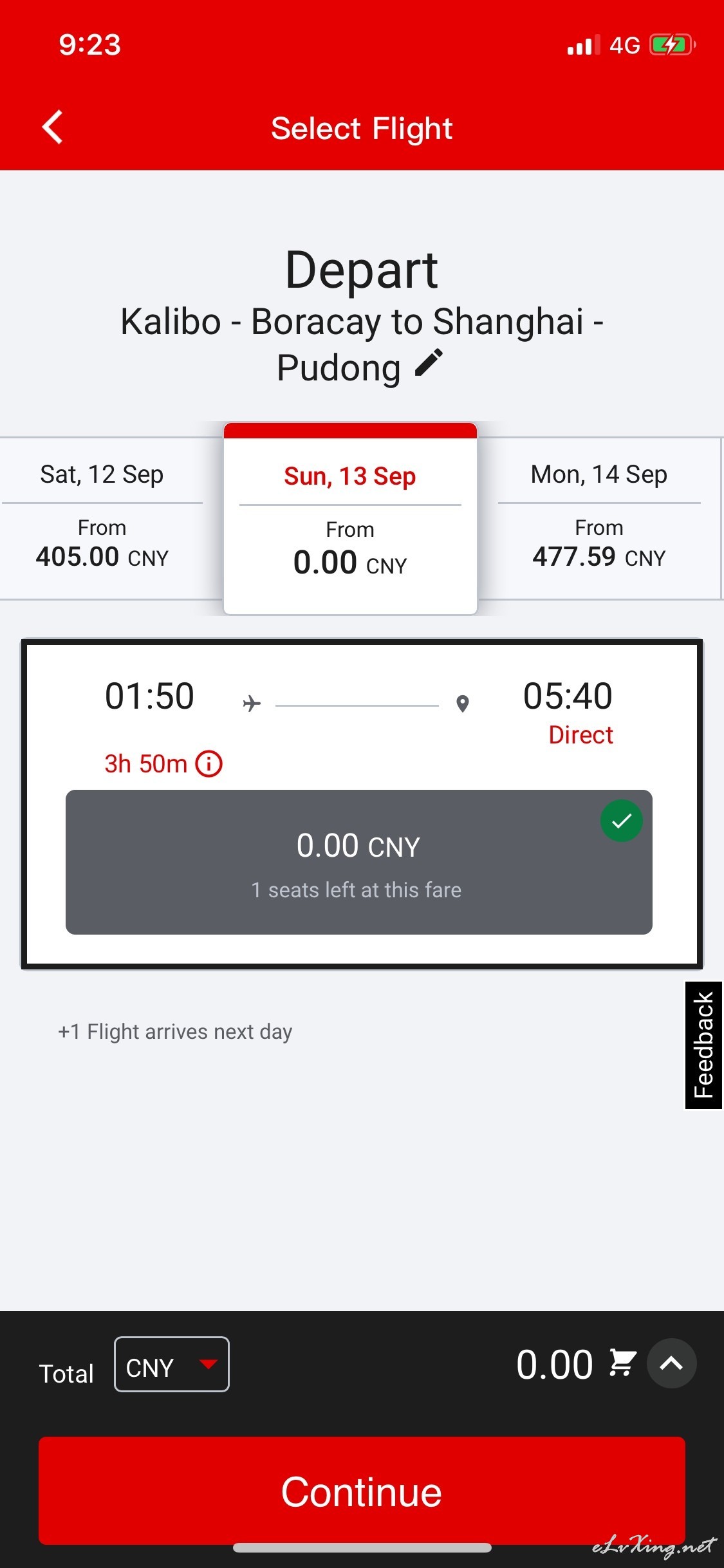This screenshot has width=724, height=1568.
Task: Open the Feedback side tab
Action: point(703,1045)
